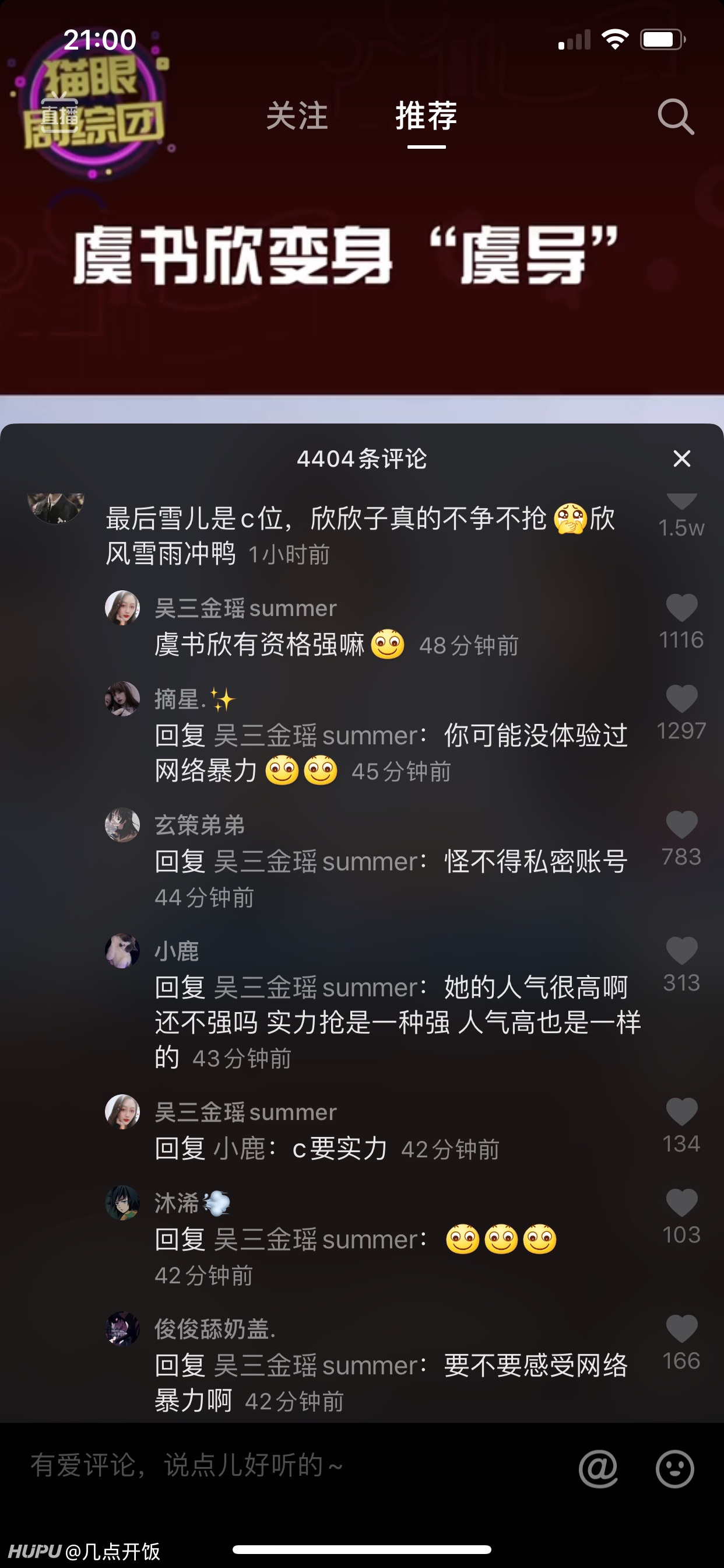Open the search magnifier icon
The image size is (724, 1568).
[x=676, y=116]
